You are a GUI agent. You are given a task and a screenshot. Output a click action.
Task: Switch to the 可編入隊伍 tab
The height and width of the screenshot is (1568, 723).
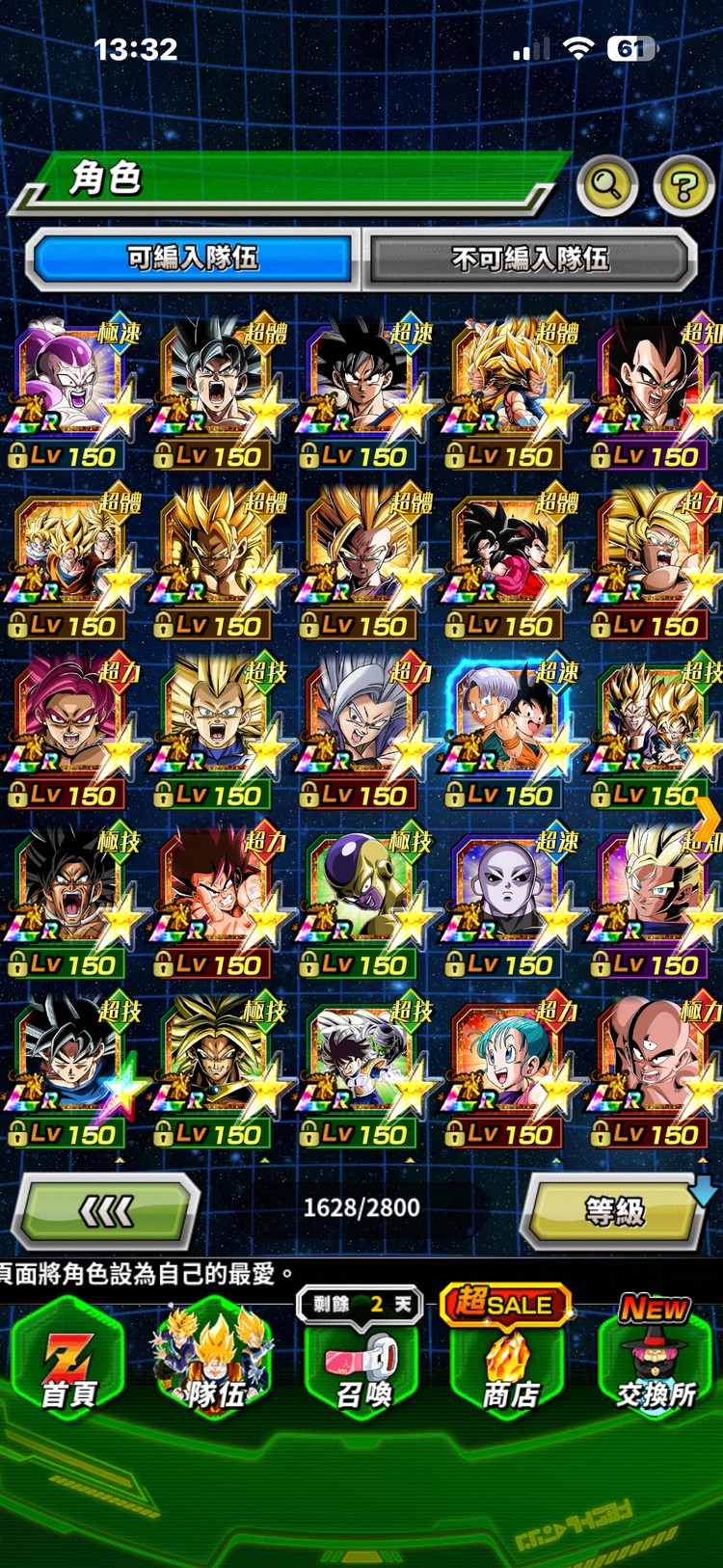tap(193, 258)
